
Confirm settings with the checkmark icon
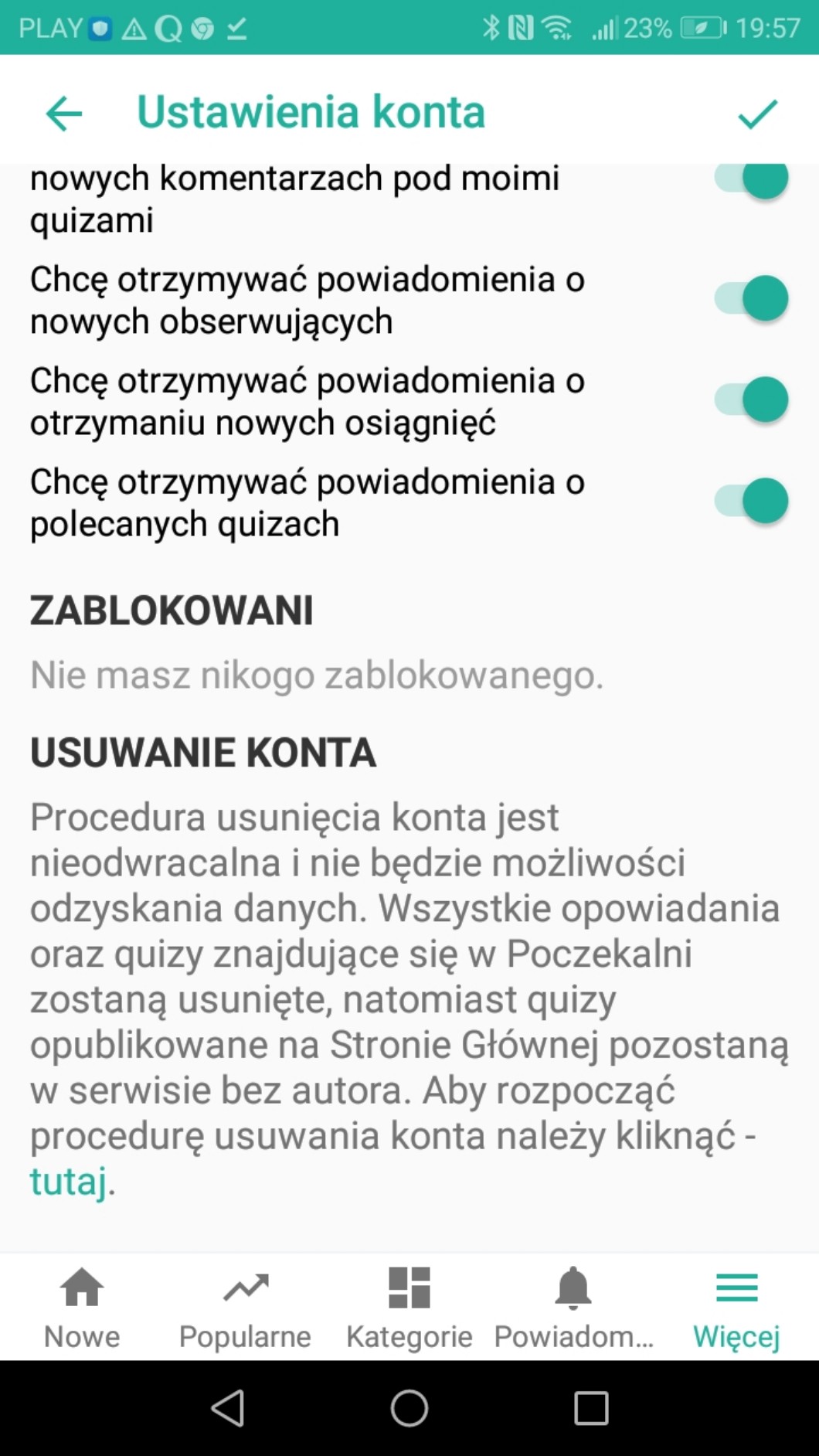757,114
